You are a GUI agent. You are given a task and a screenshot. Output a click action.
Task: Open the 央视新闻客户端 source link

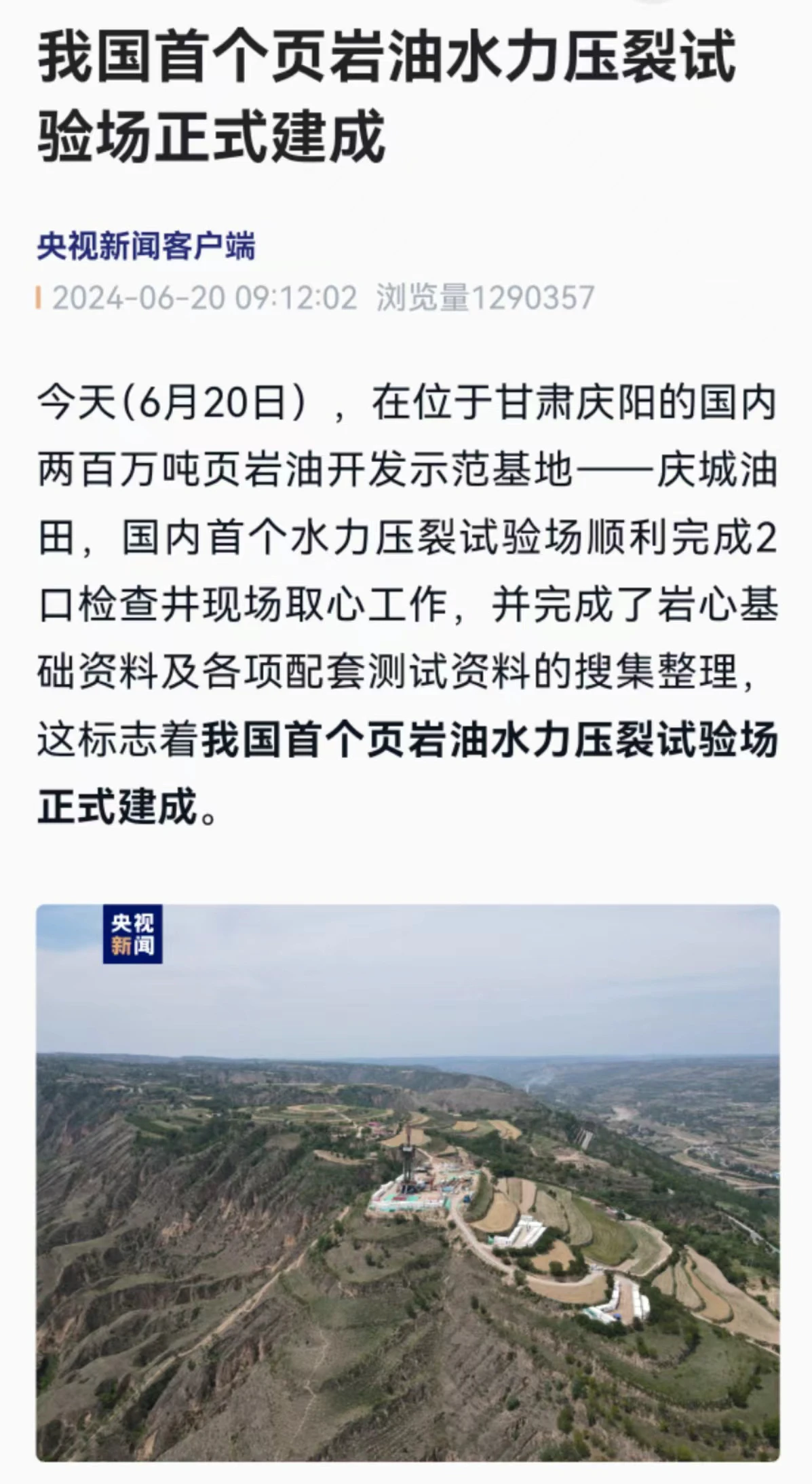pyautogui.click(x=146, y=246)
